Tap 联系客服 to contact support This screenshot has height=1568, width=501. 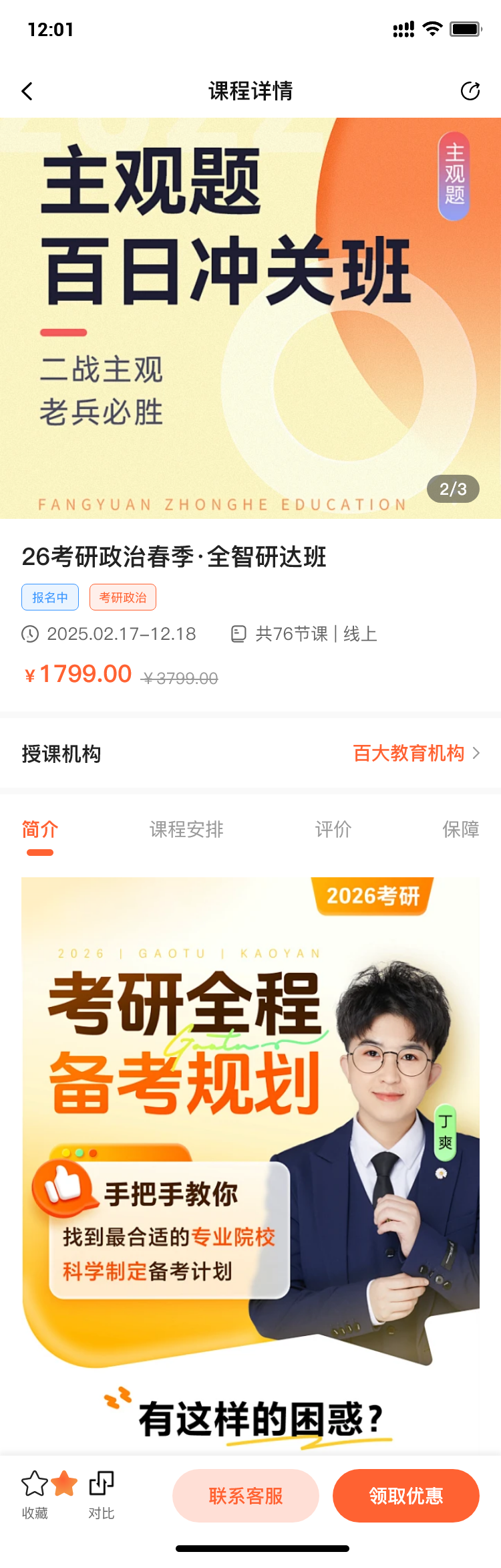click(246, 1496)
